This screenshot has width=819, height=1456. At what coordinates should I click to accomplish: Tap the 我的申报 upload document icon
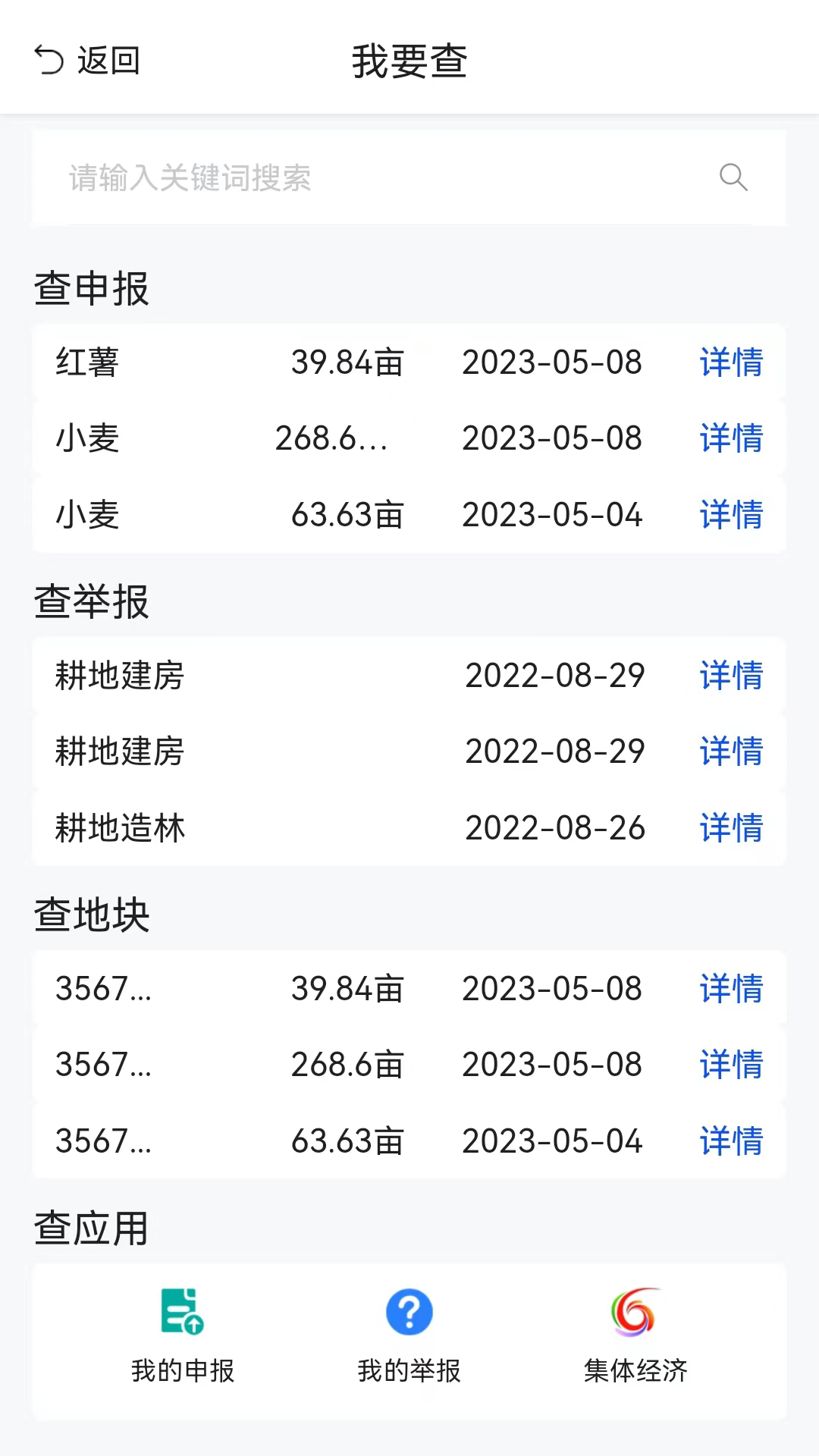point(182,1311)
